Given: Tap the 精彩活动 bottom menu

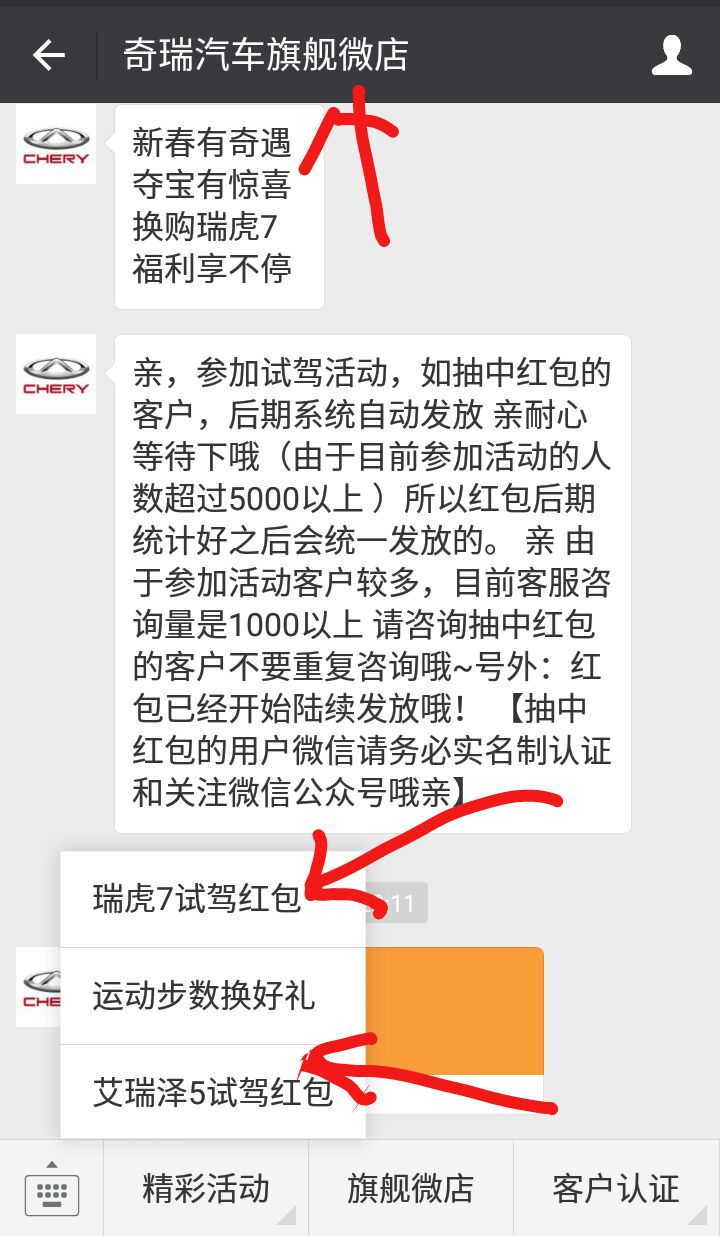Looking at the screenshot, I should click(206, 1189).
